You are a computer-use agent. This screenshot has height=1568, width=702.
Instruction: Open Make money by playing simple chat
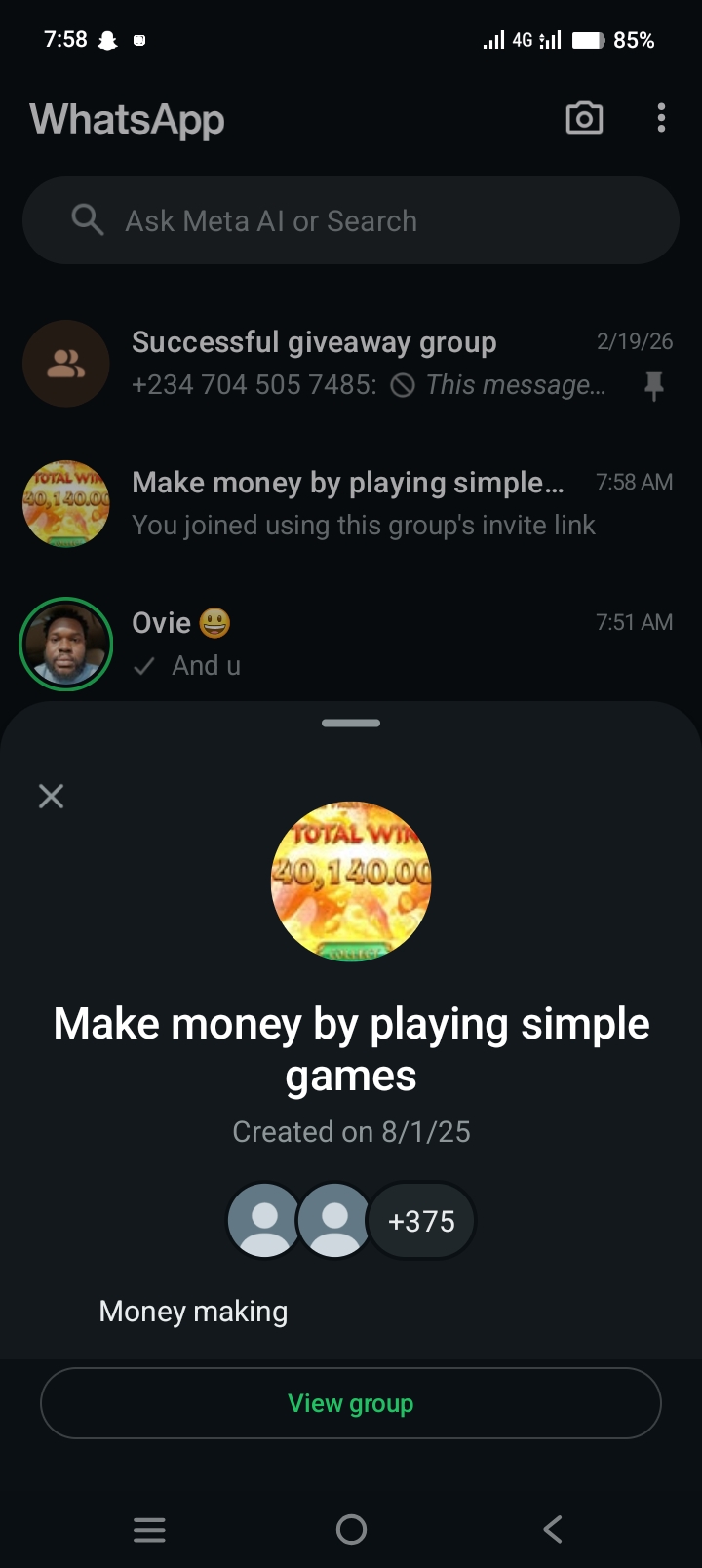370,503
